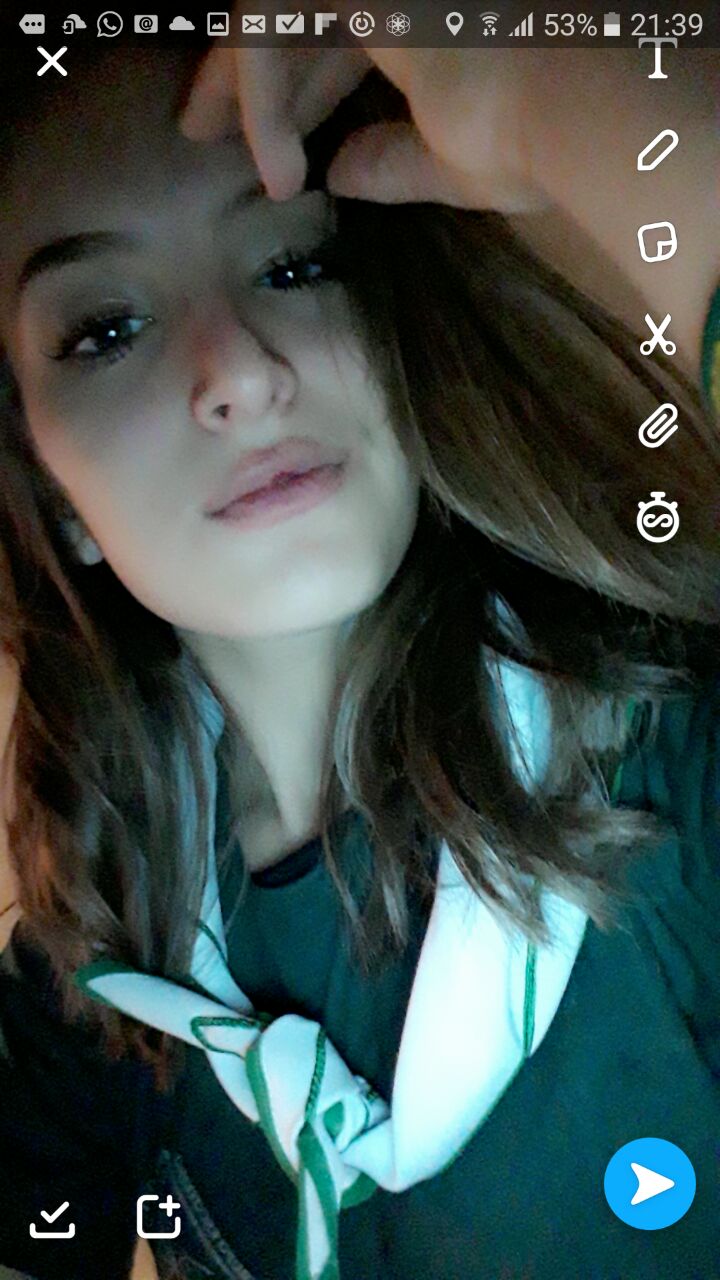Attach a link with the paperclip

tap(658, 426)
